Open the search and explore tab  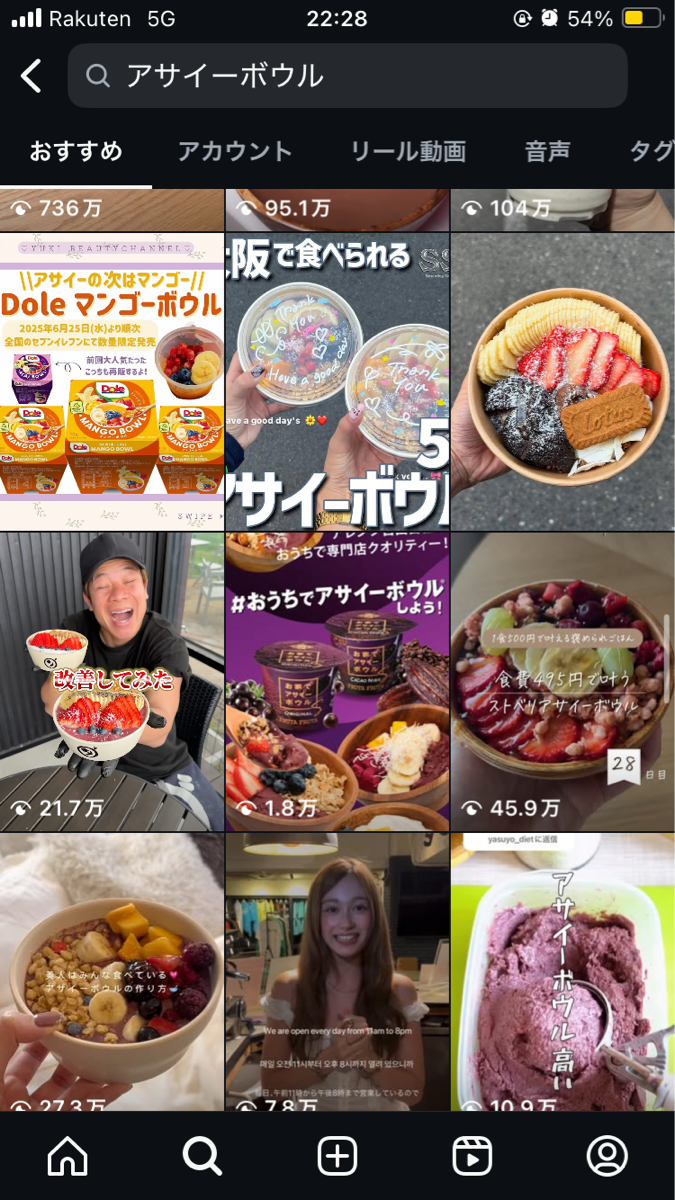202,1156
